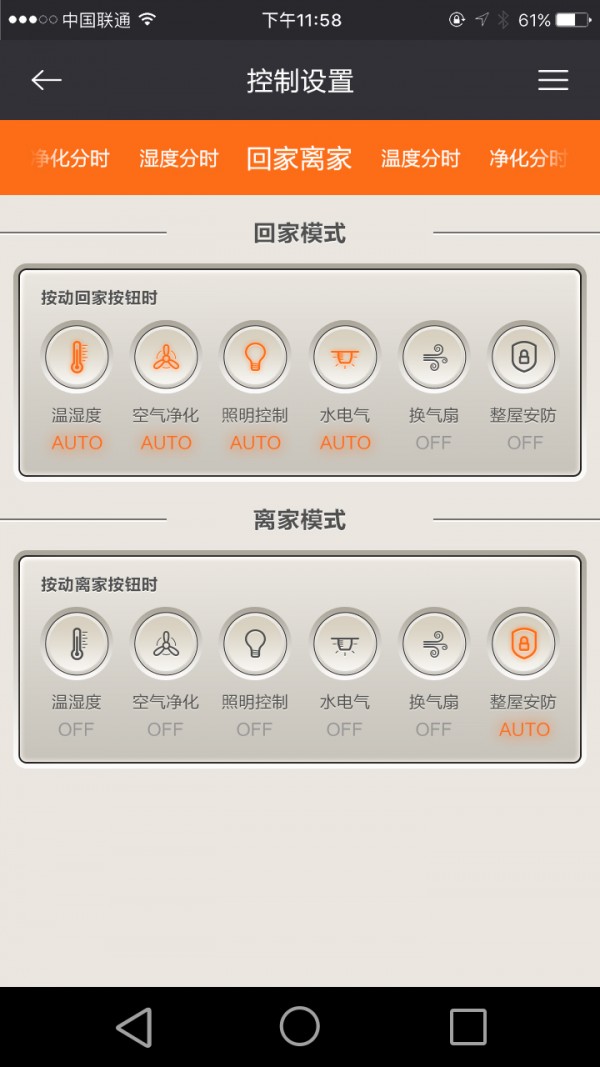Screen dimensions: 600x1067
Task: Toggle 空气净化 in 回家模式
Action: pos(166,357)
